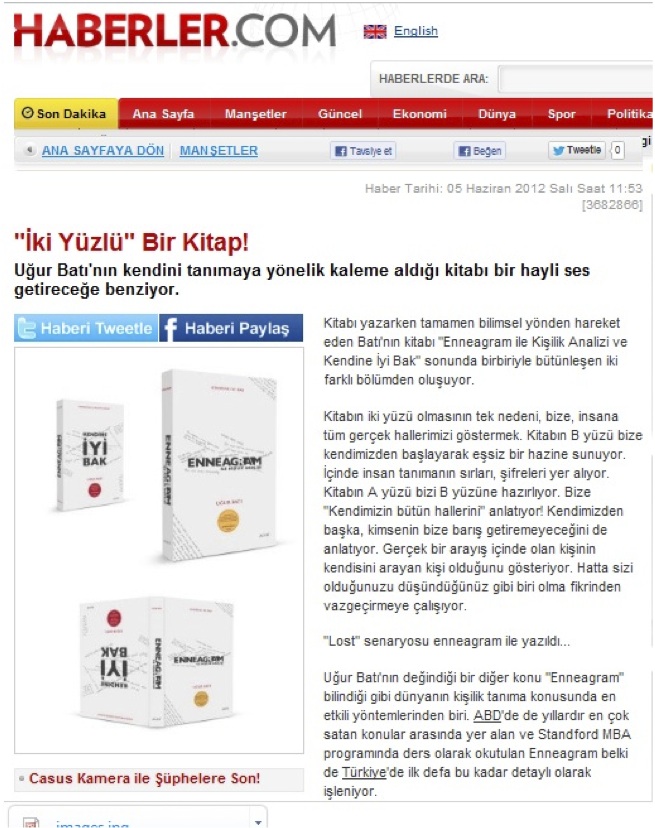Open the Dünya section
Image resolution: width=655 pixels, height=828 pixels.
click(x=497, y=114)
